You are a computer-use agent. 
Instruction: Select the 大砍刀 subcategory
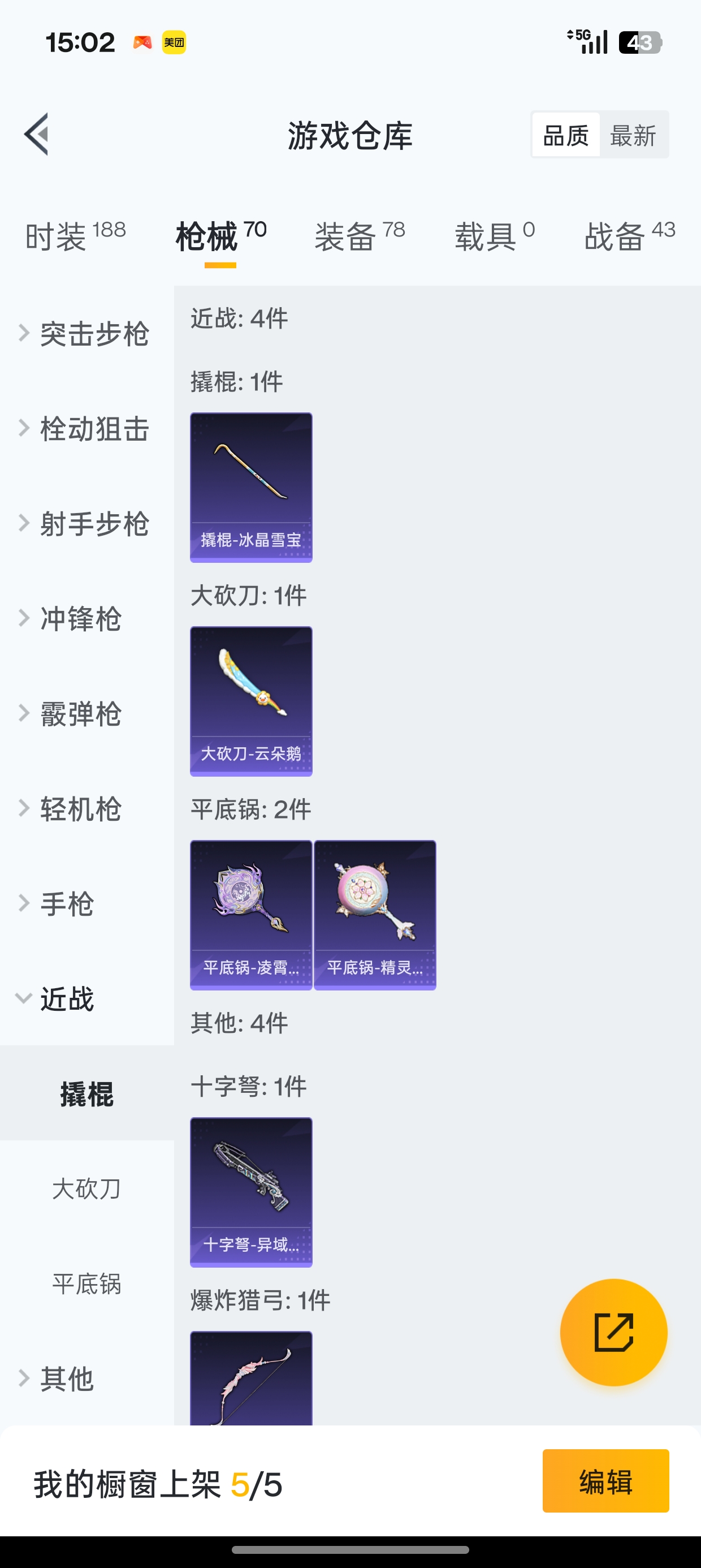coord(86,1188)
